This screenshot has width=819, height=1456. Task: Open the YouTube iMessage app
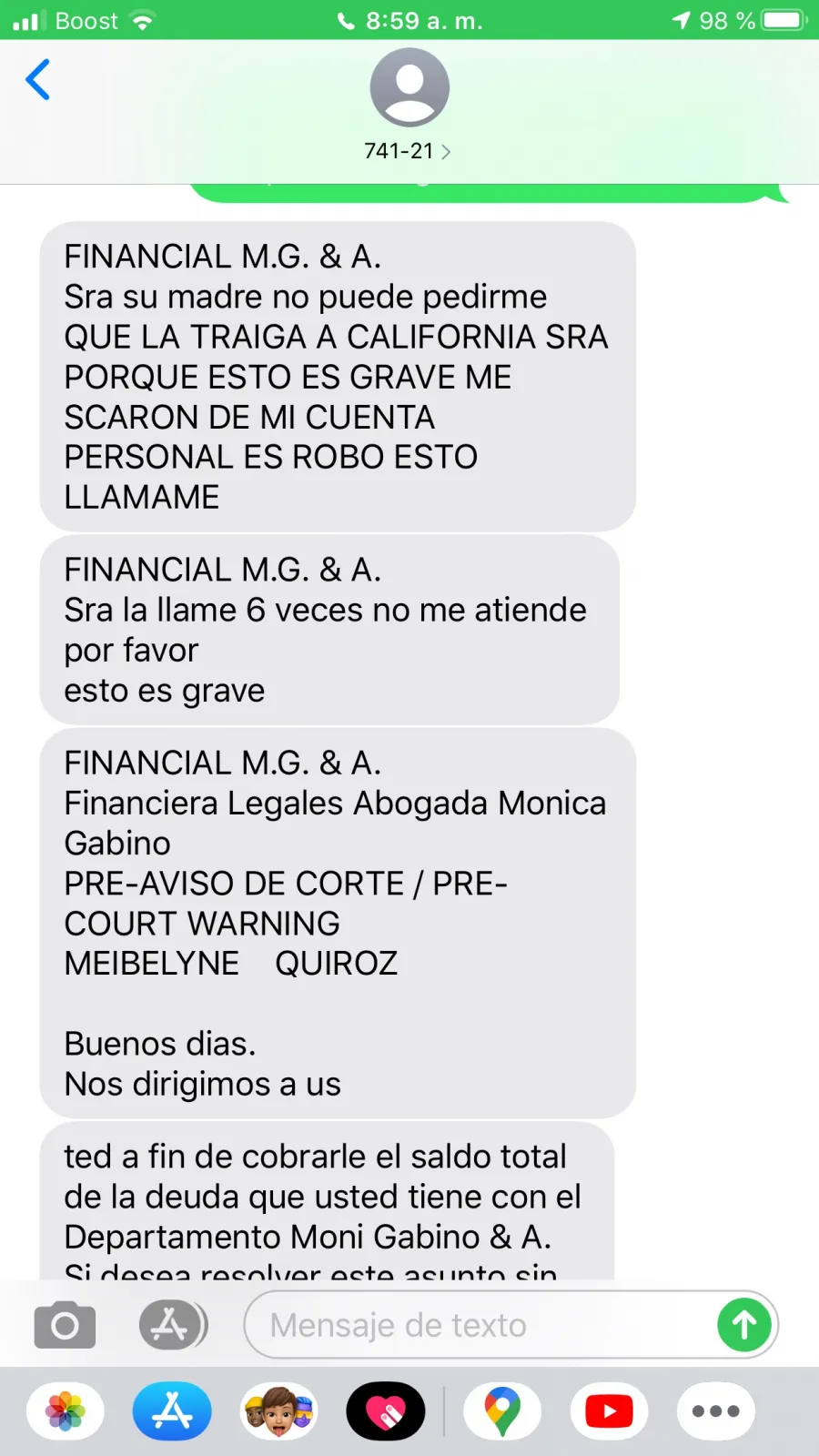610,1411
